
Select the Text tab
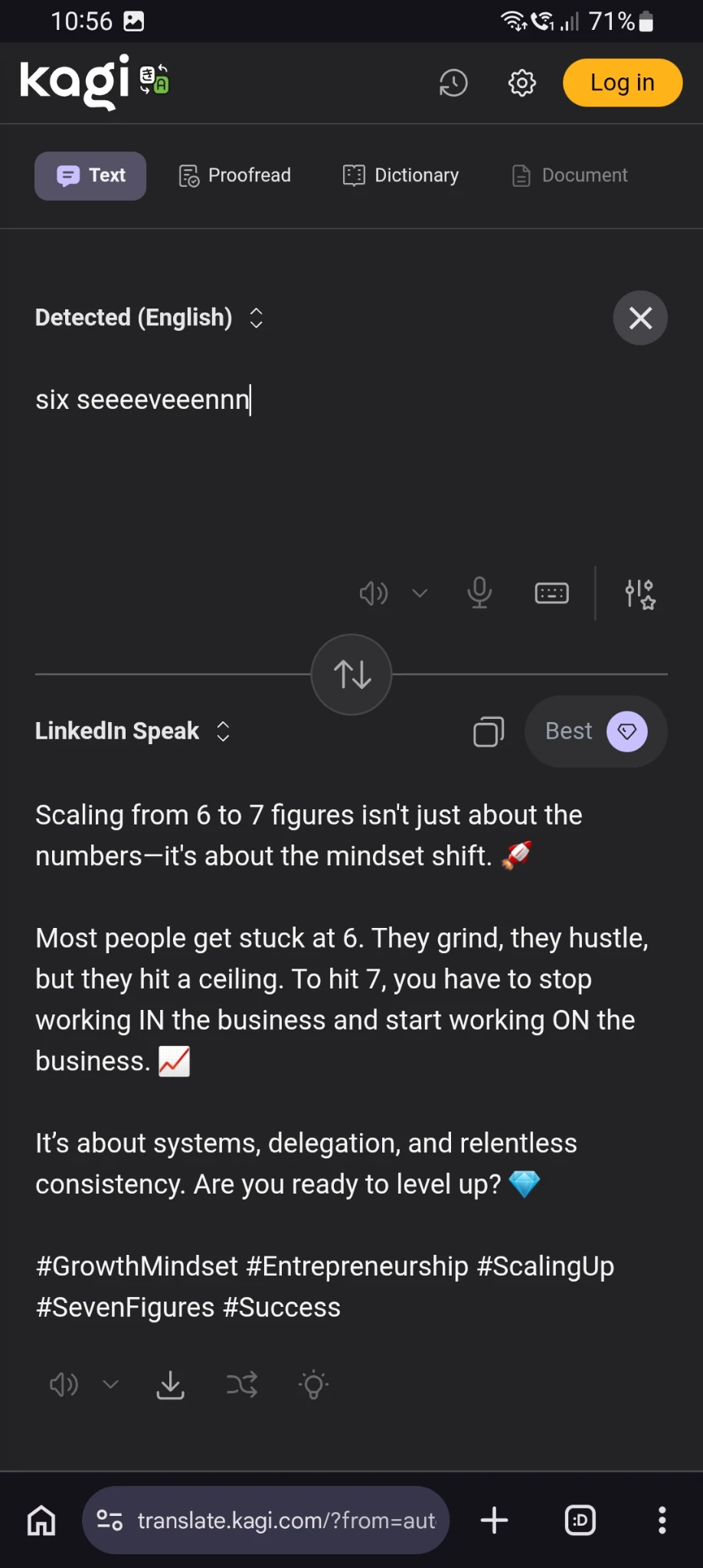click(x=90, y=175)
